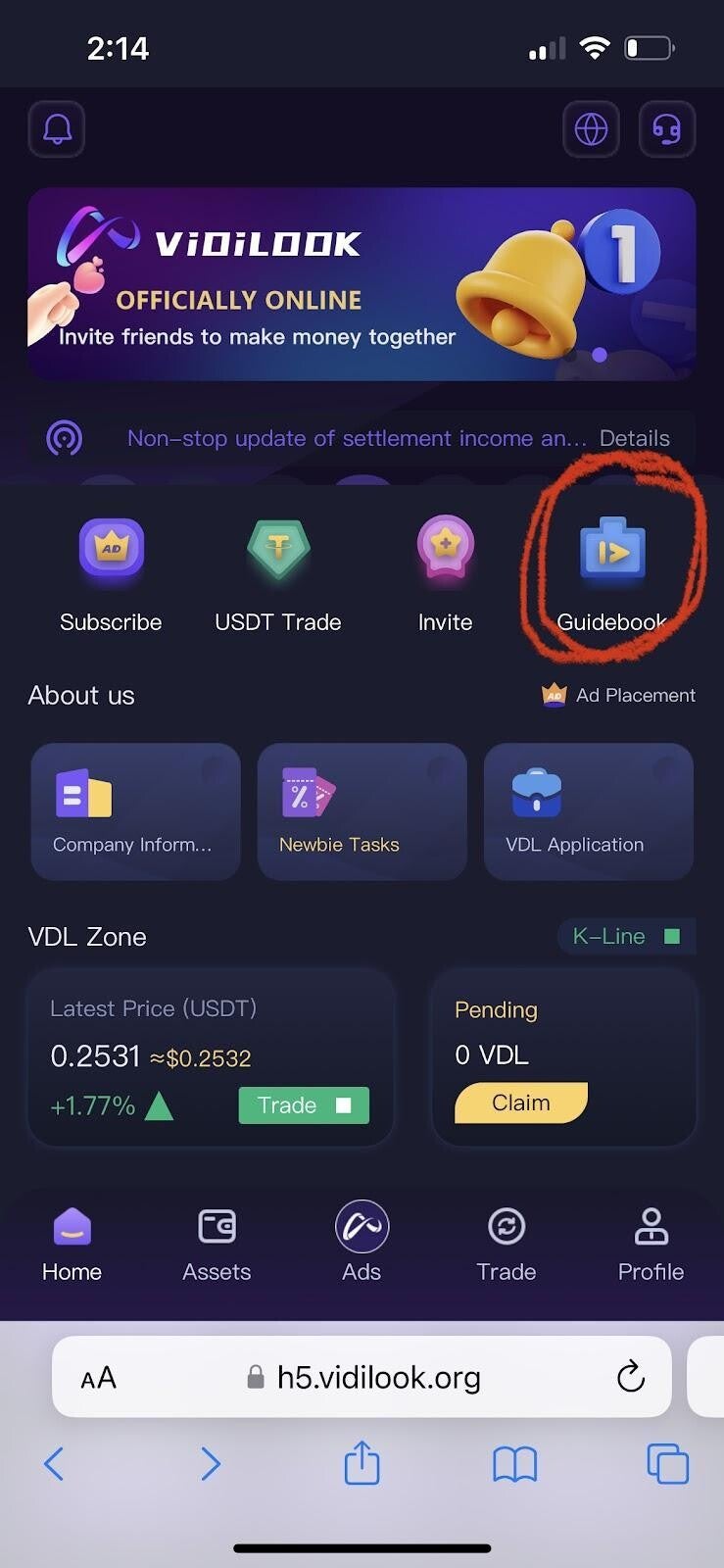Reload the page in the address bar
This screenshot has width=724, height=1568.
tap(631, 1377)
